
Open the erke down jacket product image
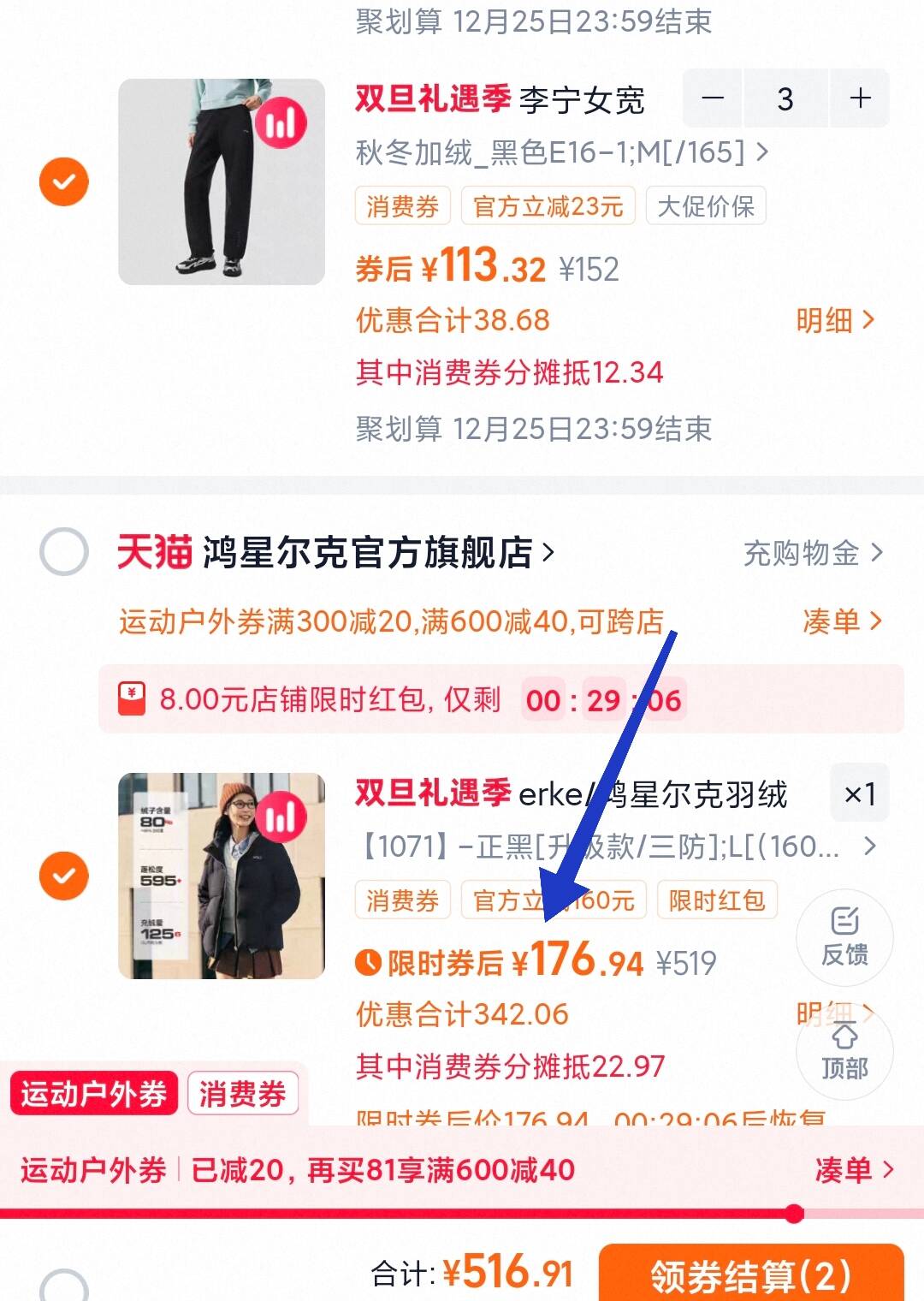[x=222, y=876]
